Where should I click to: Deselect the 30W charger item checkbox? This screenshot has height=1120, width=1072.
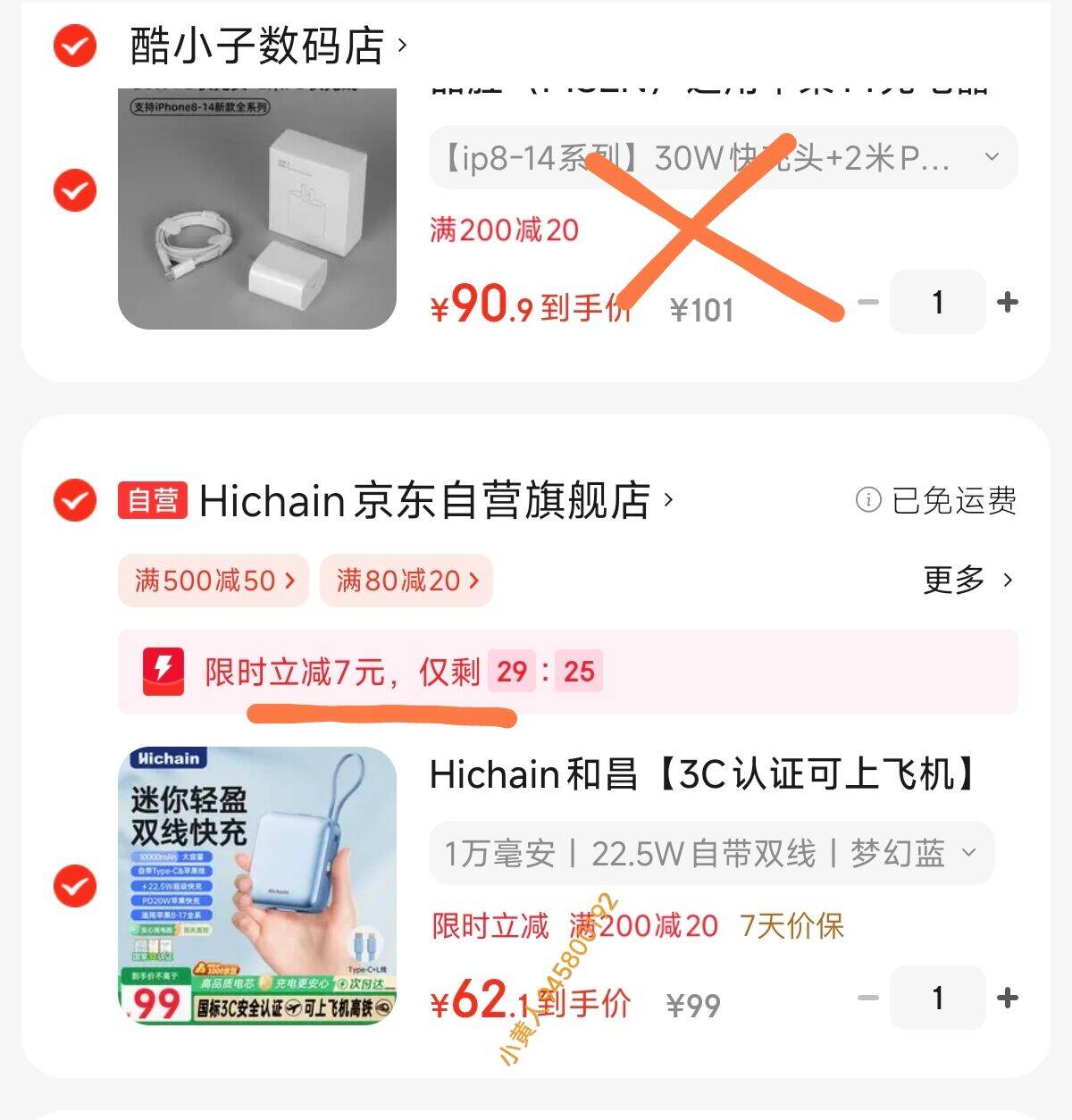75,190
